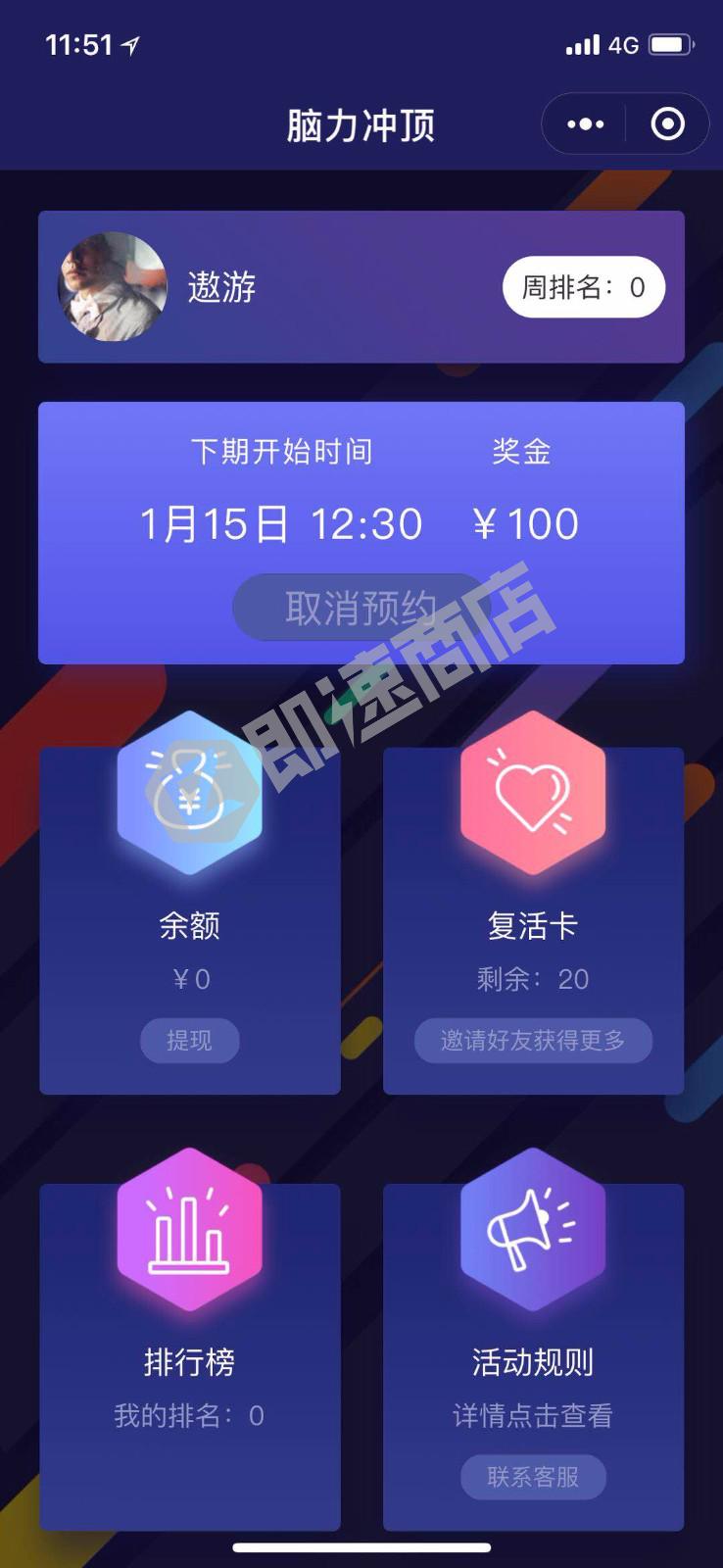View the 活动规则 details card
This screenshot has width=723, height=1568.
click(x=533, y=1362)
